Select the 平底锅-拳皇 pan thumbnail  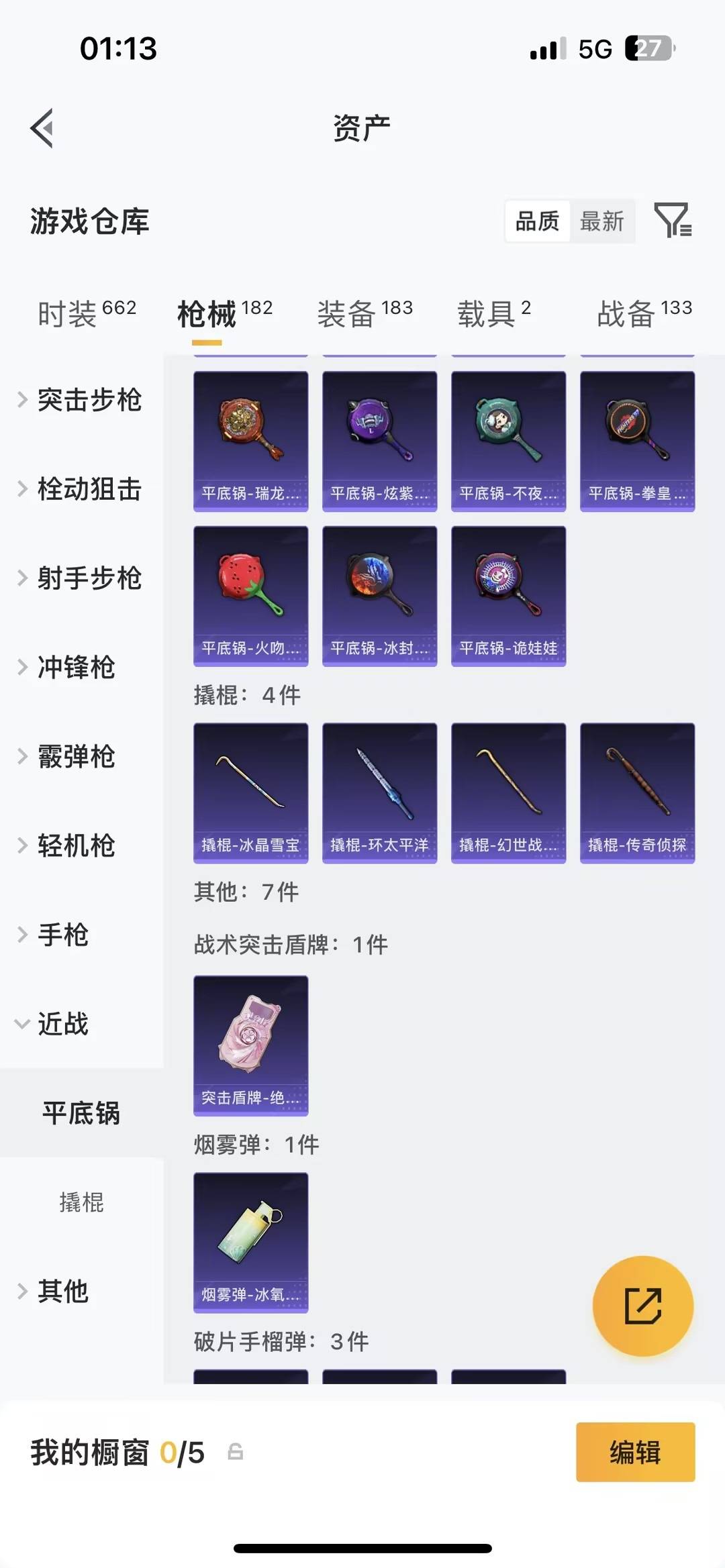636,439
